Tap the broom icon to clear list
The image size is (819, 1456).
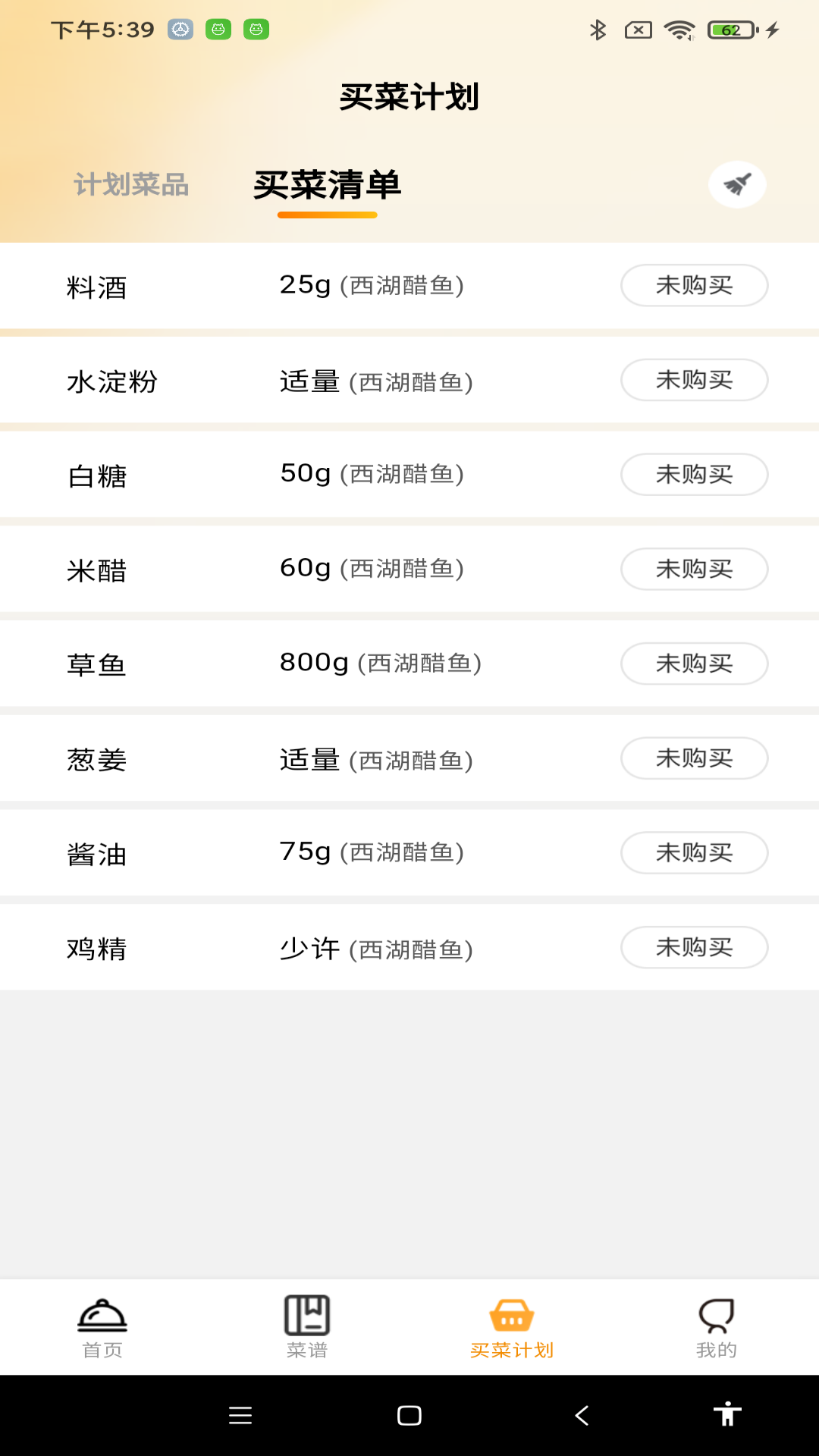[x=736, y=184]
